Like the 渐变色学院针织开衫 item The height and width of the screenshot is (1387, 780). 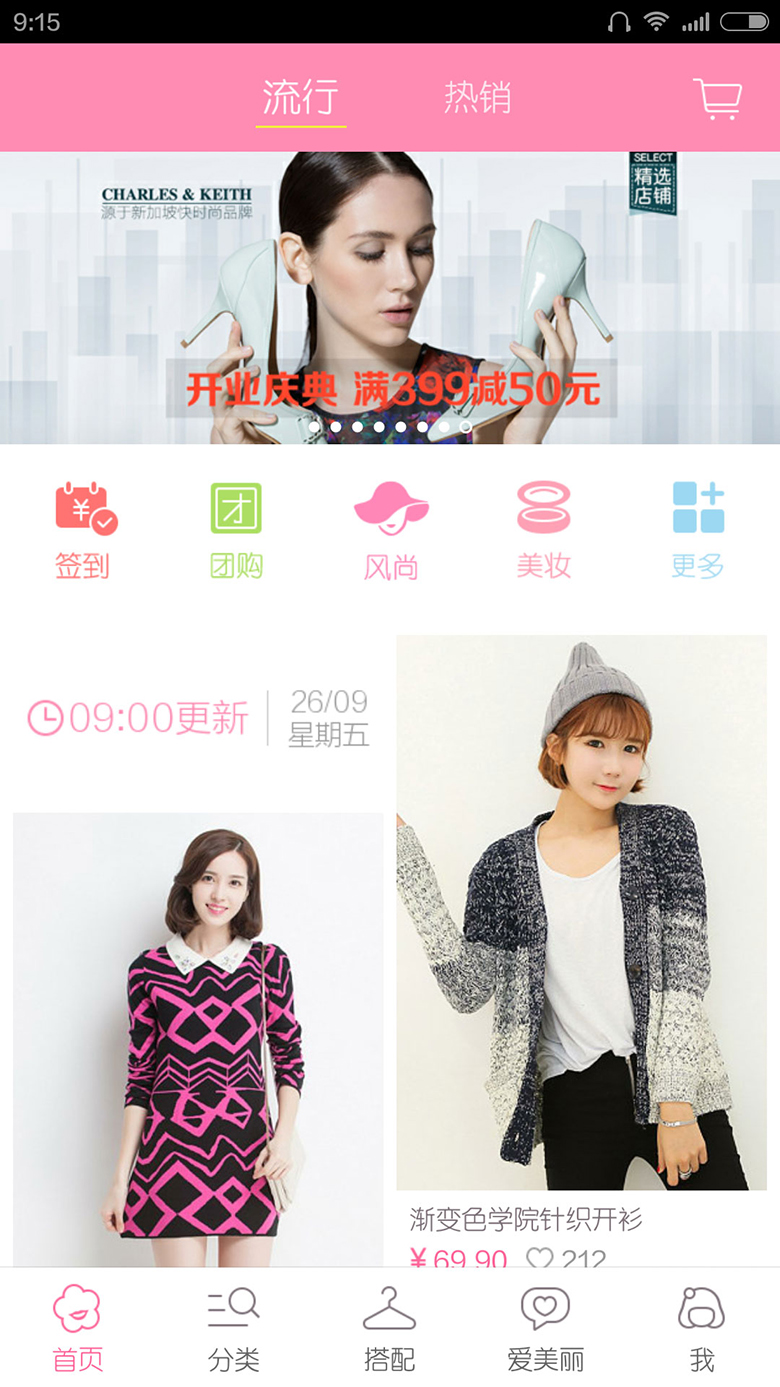[x=541, y=1258]
